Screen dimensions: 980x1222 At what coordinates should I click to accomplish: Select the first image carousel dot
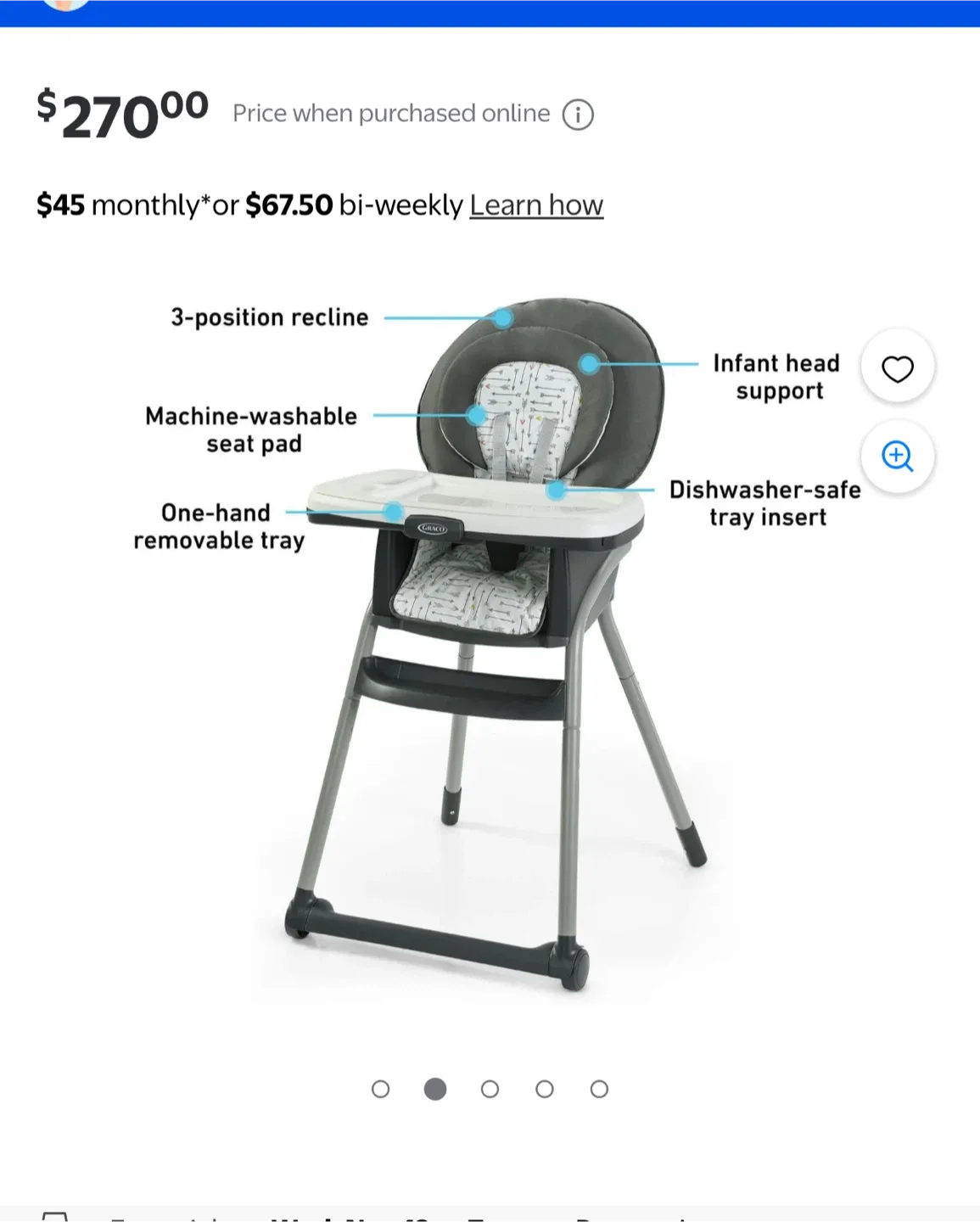pyautogui.click(x=380, y=1089)
